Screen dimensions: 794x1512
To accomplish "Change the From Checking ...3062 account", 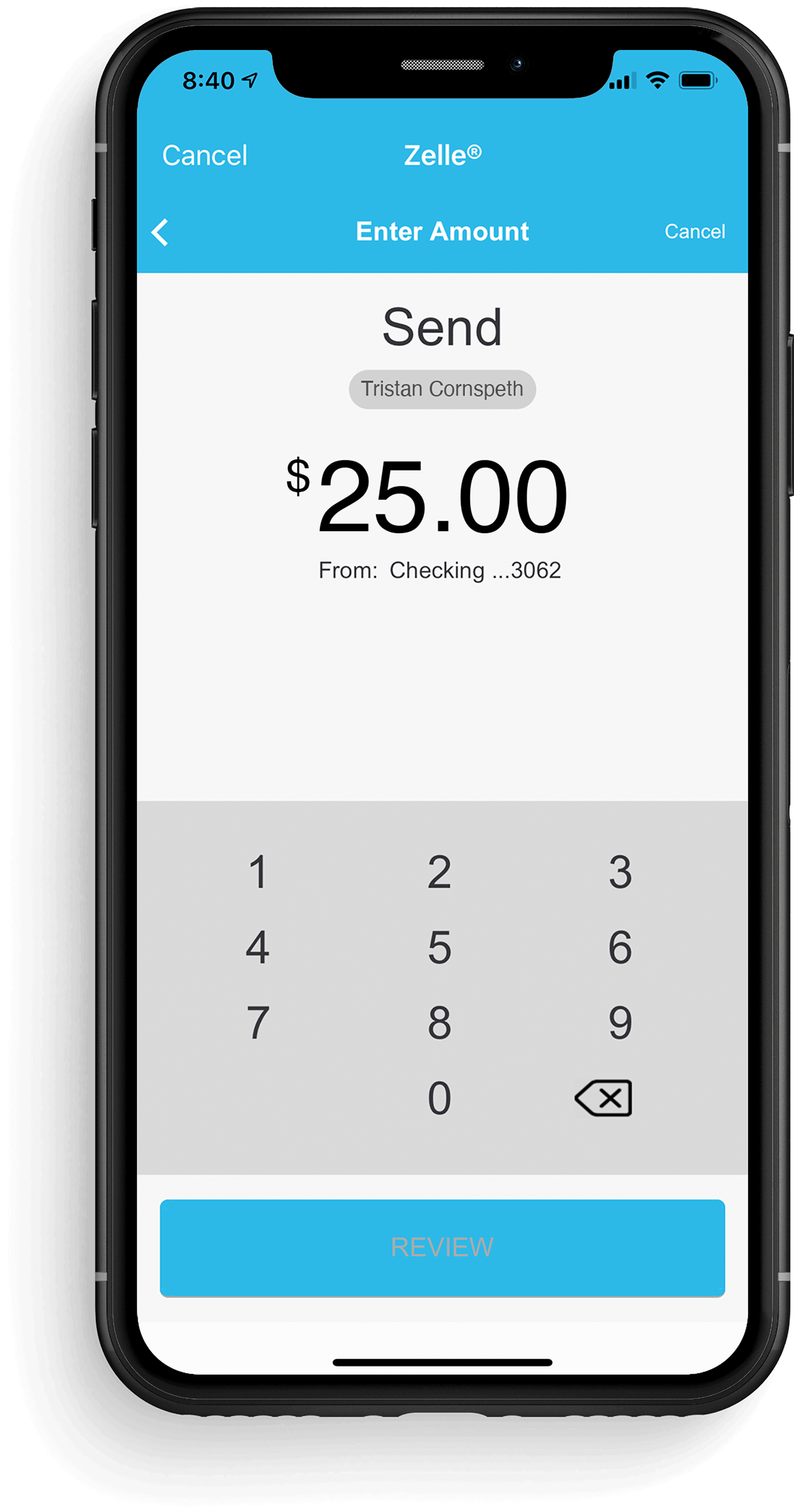I will point(440,570).
